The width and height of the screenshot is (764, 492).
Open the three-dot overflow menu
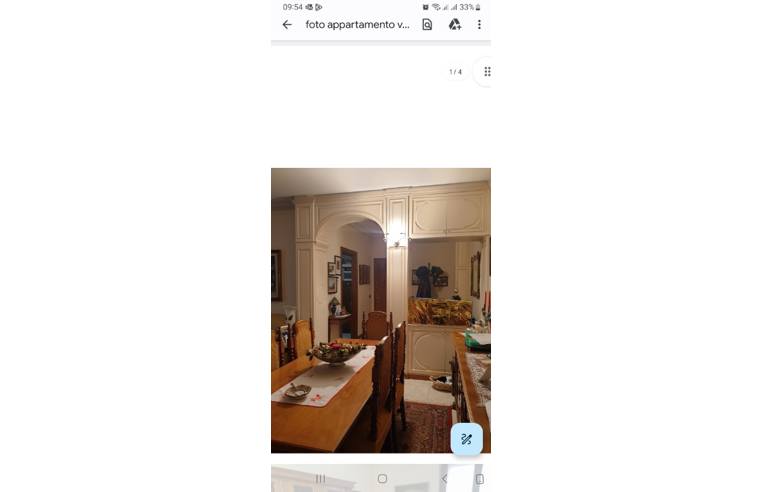[x=479, y=25]
